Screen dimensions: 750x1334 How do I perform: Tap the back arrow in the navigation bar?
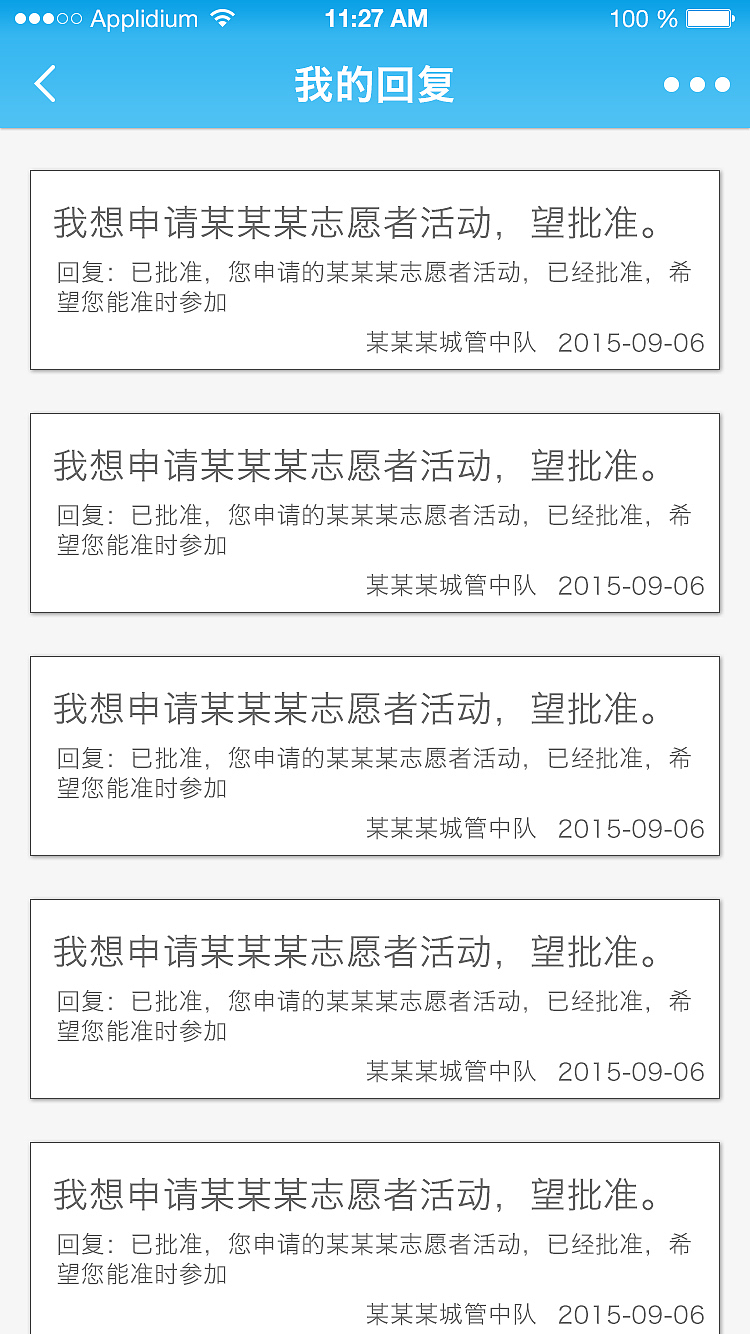point(45,84)
